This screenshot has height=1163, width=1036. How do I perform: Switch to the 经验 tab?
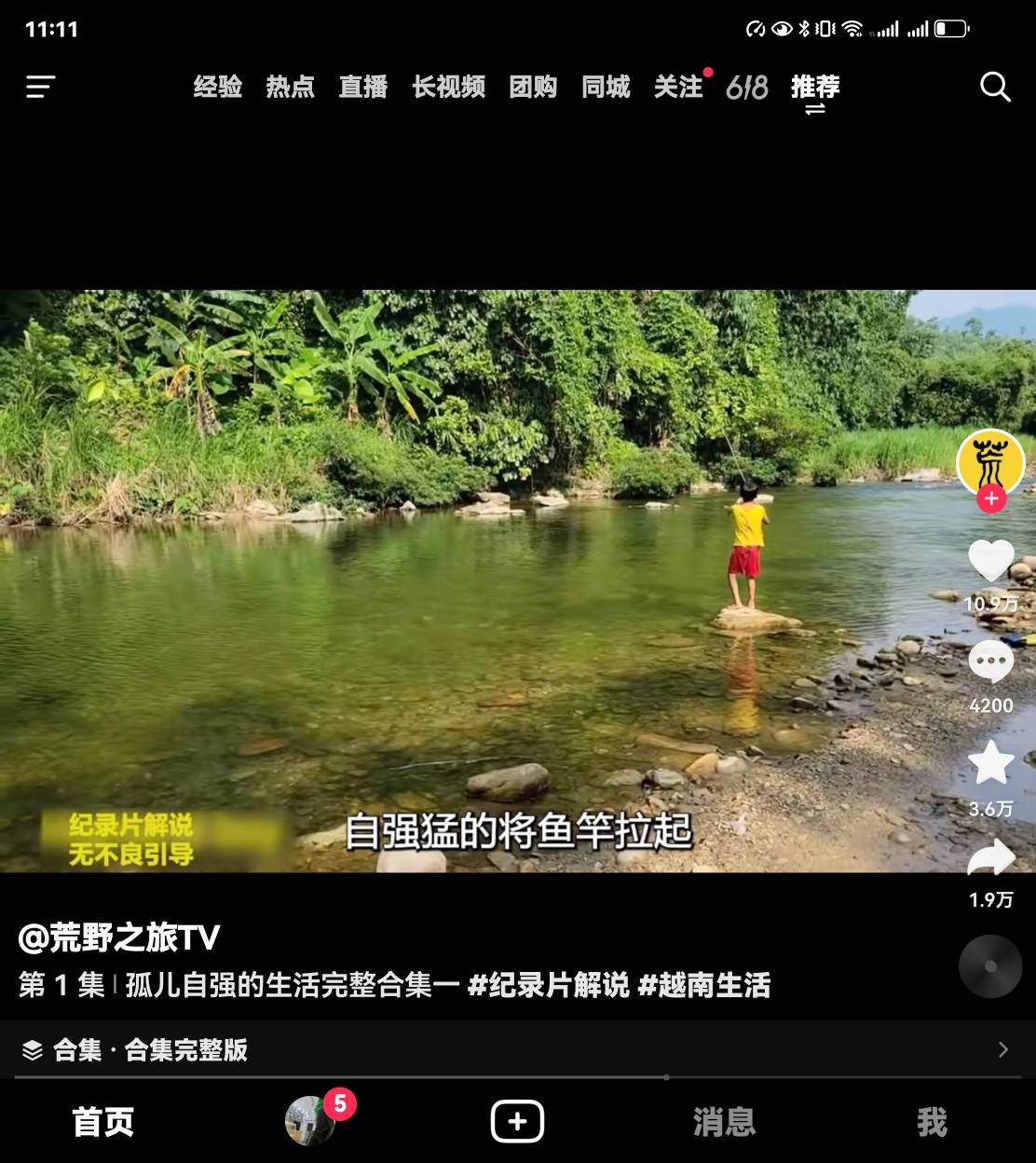click(x=217, y=87)
